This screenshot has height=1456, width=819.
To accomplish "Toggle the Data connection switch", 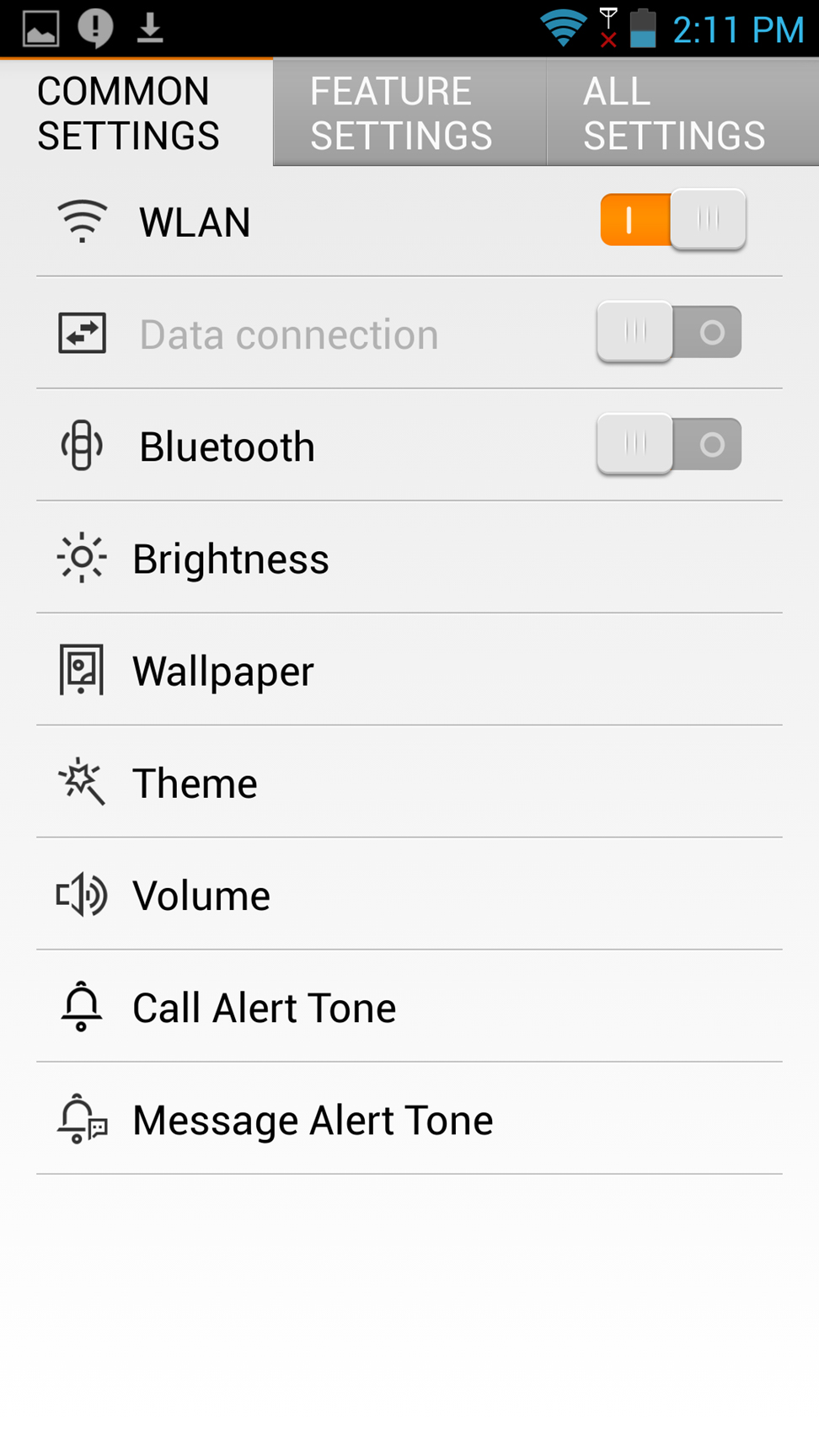I will 669,332.
